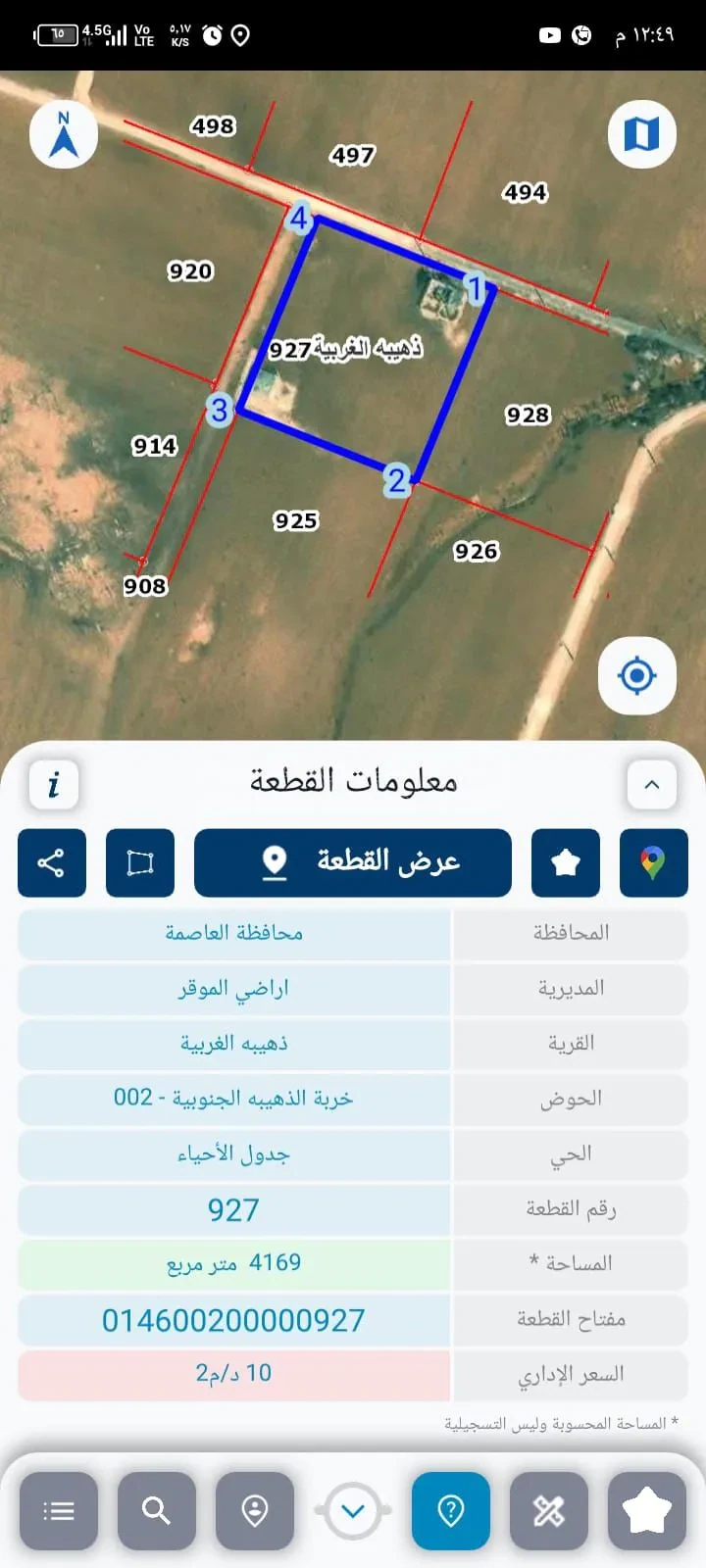
Task: Collapse the parcel information panel
Action: pos(652,784)
